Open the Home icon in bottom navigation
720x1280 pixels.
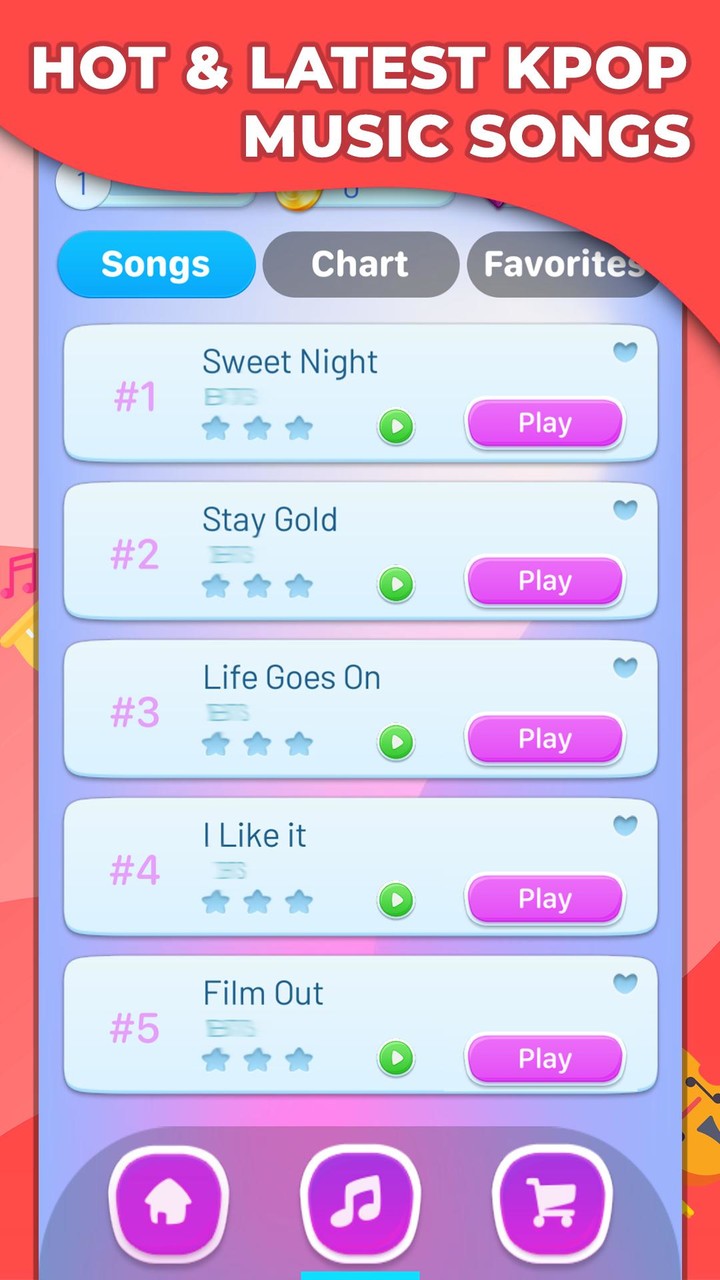point(168,1199)
